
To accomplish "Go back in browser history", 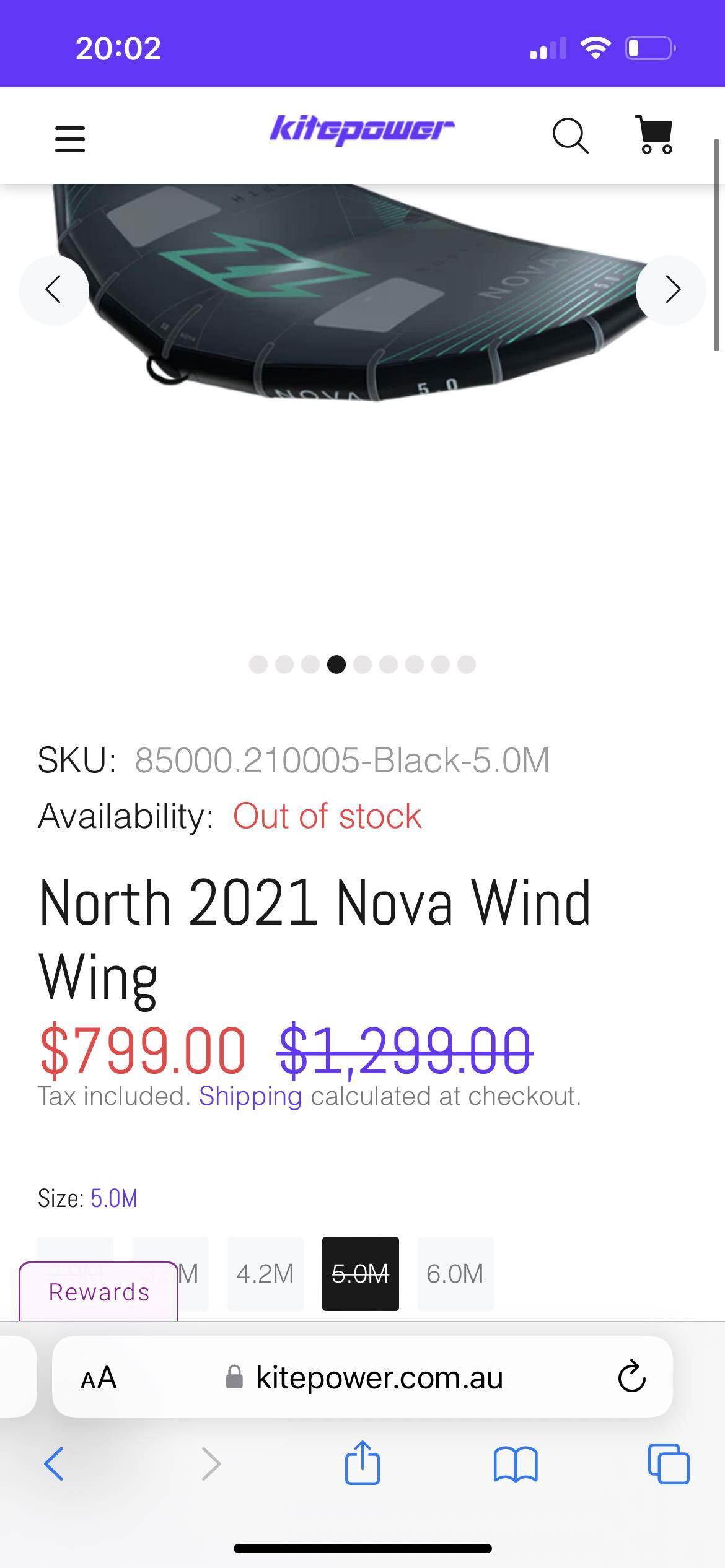I will [x=54, y=1464].
